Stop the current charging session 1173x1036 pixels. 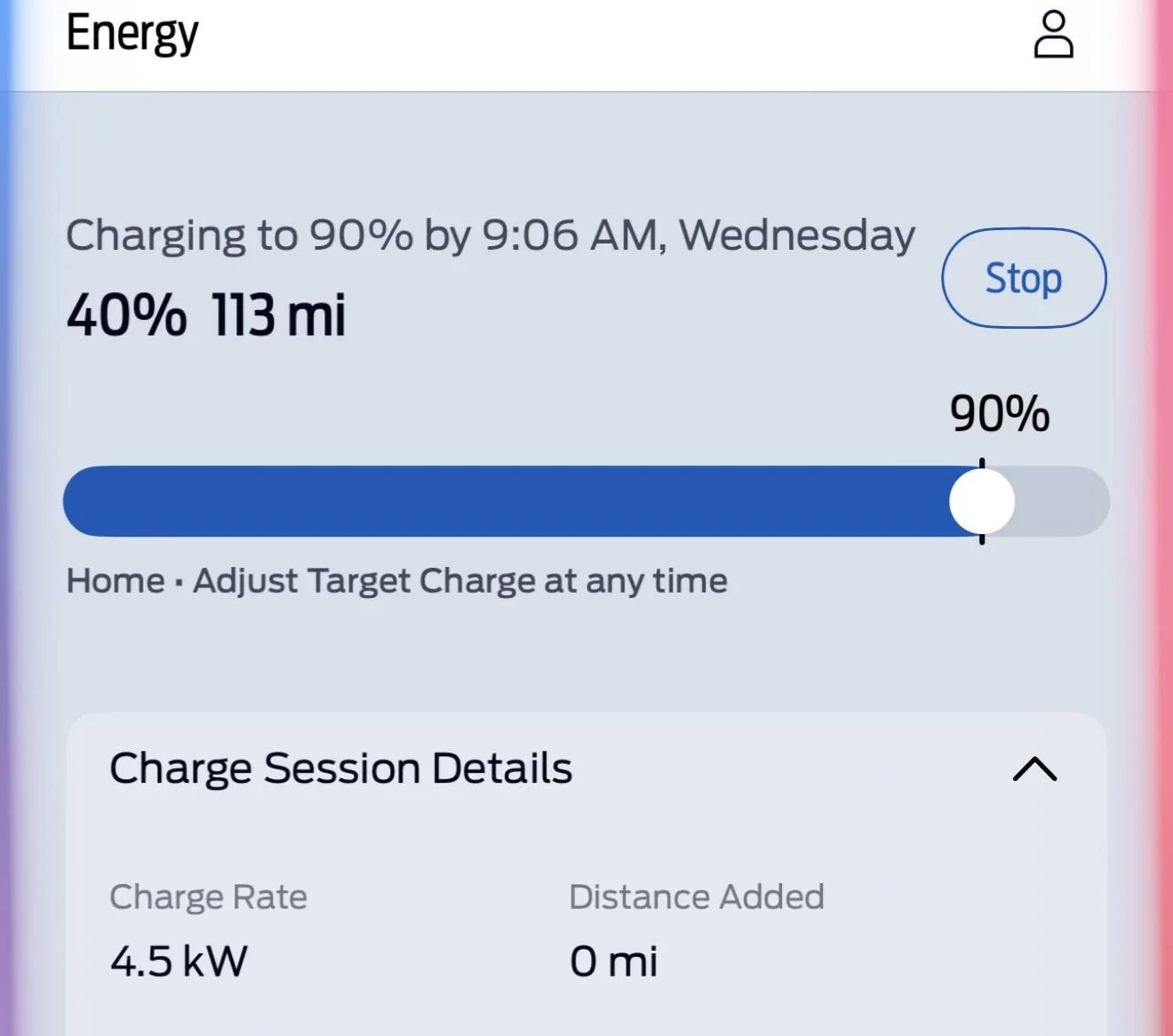point(1024,278)
